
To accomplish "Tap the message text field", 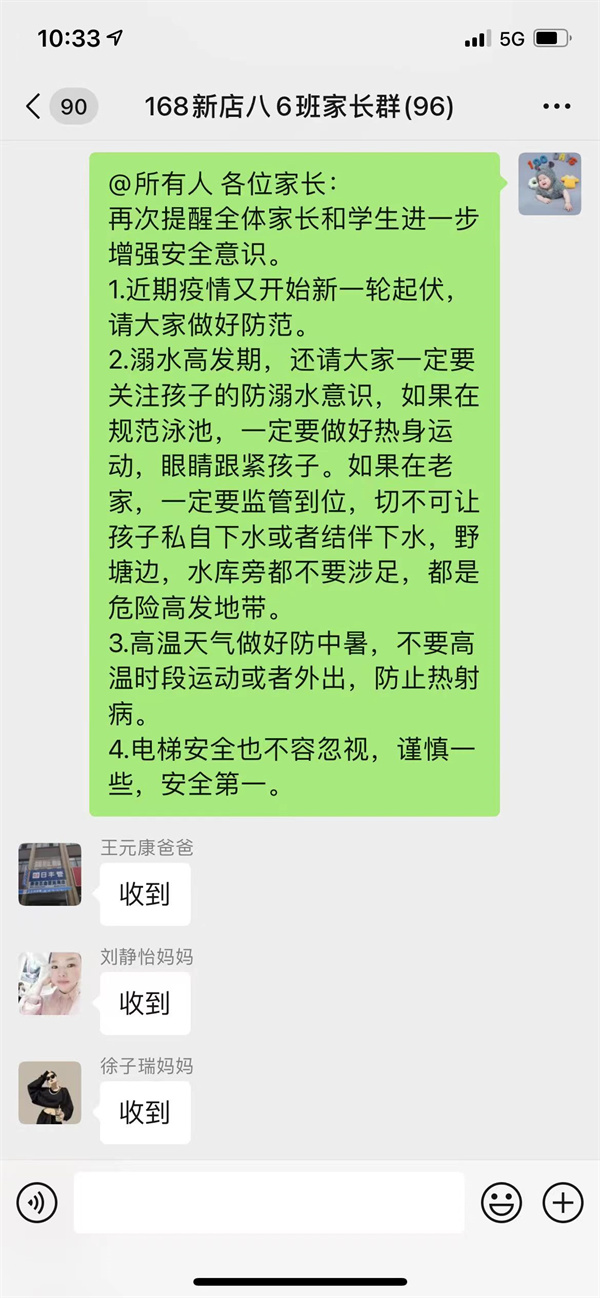I will [x=268, y=1202].
